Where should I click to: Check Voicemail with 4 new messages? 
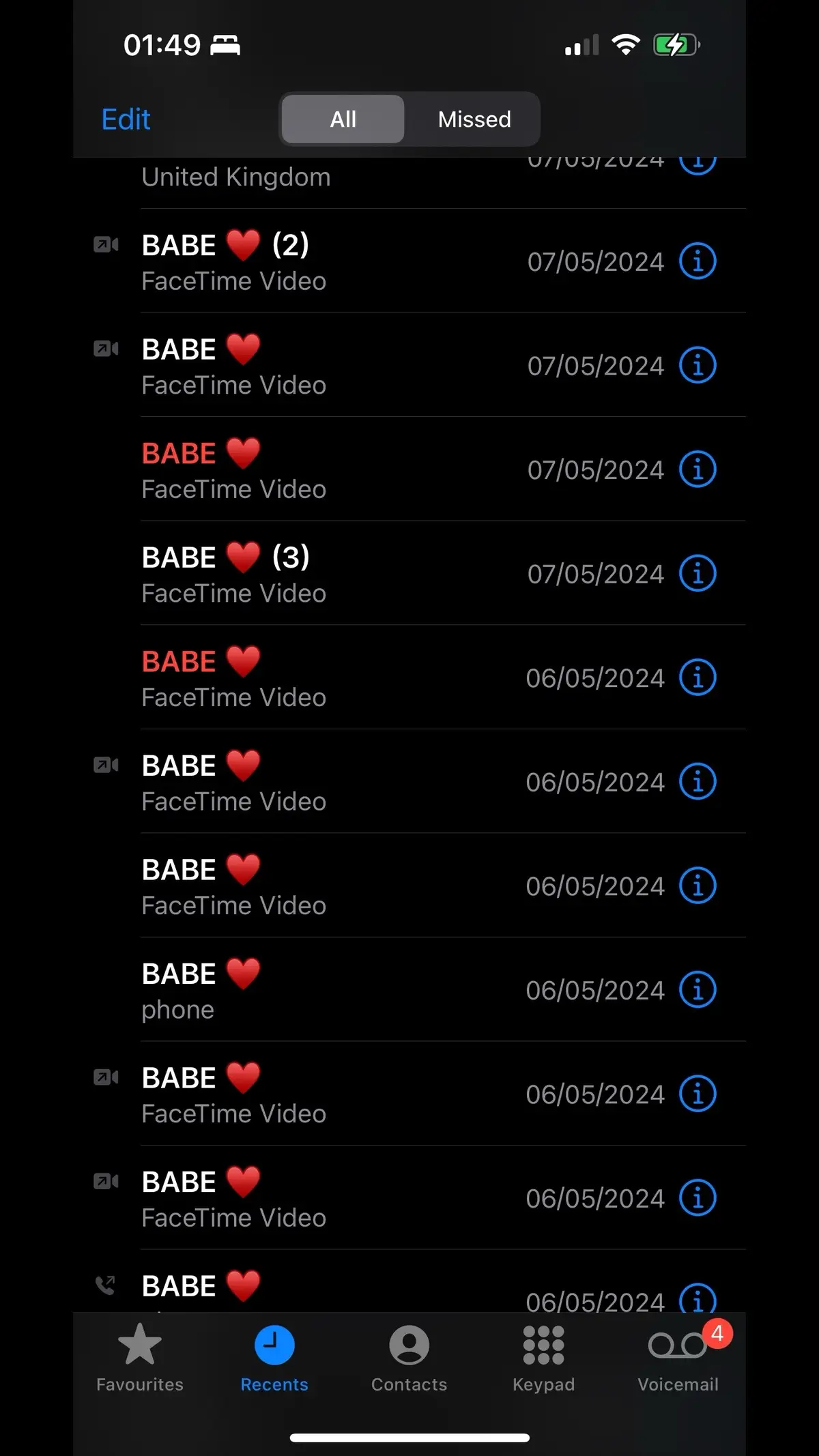tap(678, 1359)
